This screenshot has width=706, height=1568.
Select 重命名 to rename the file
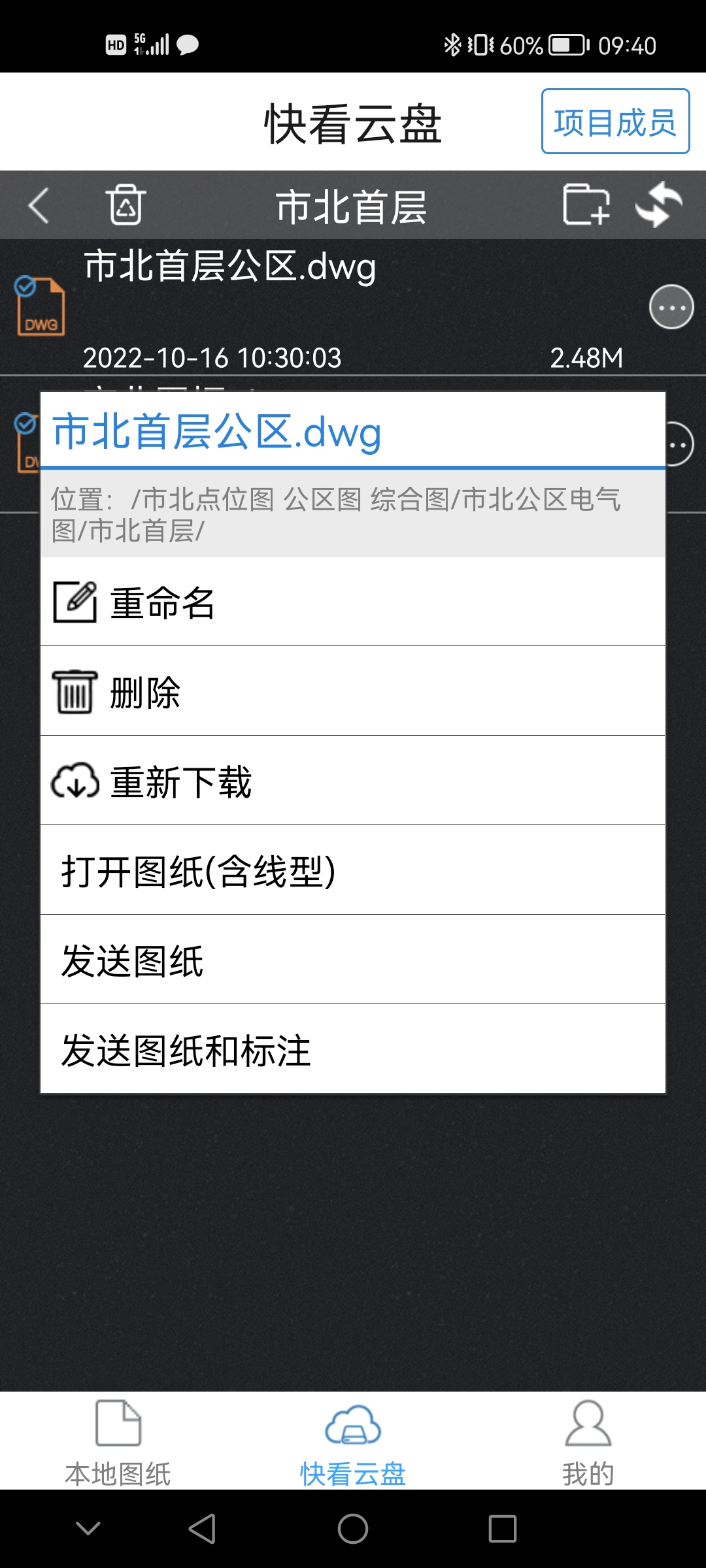click(x=353, y=602)
